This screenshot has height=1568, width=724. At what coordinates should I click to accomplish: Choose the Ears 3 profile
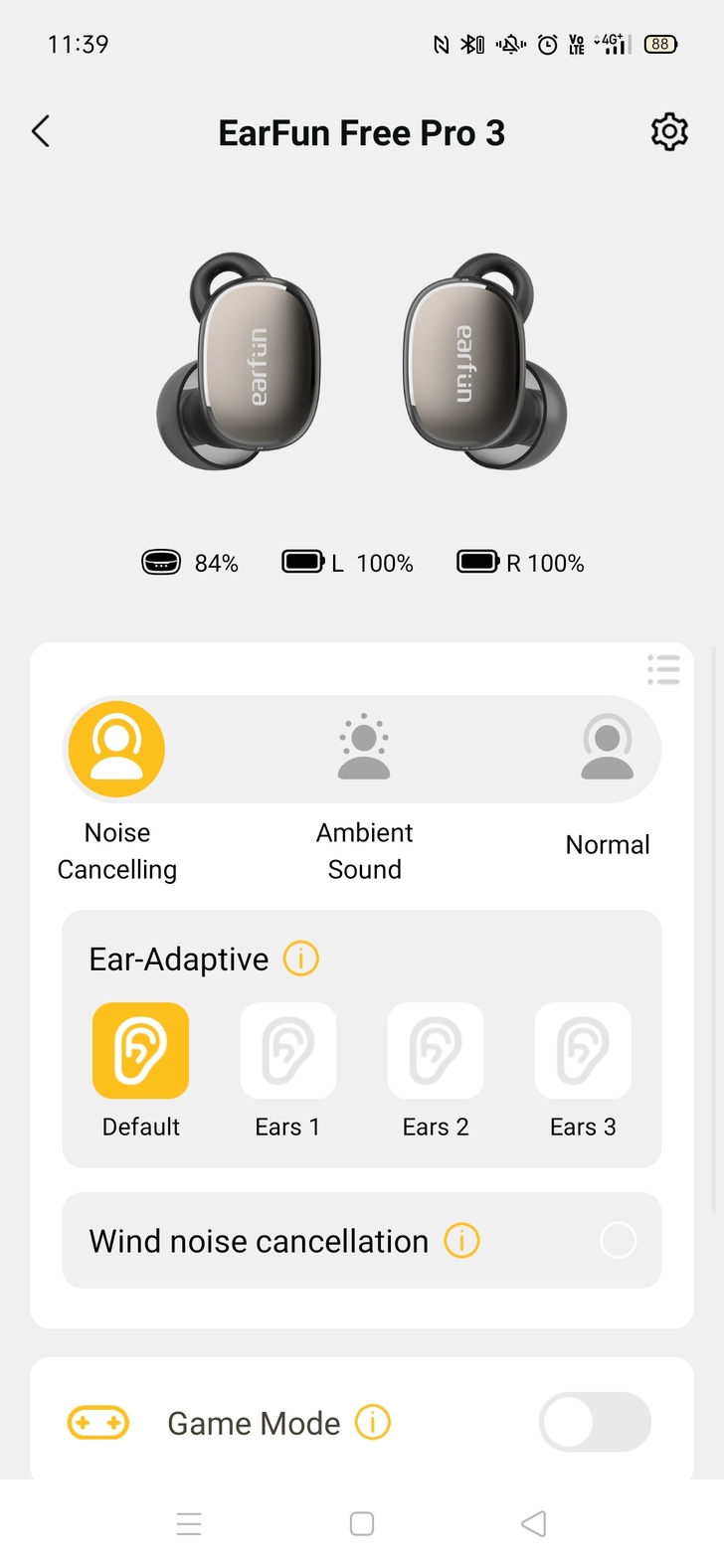[583, 1050]
